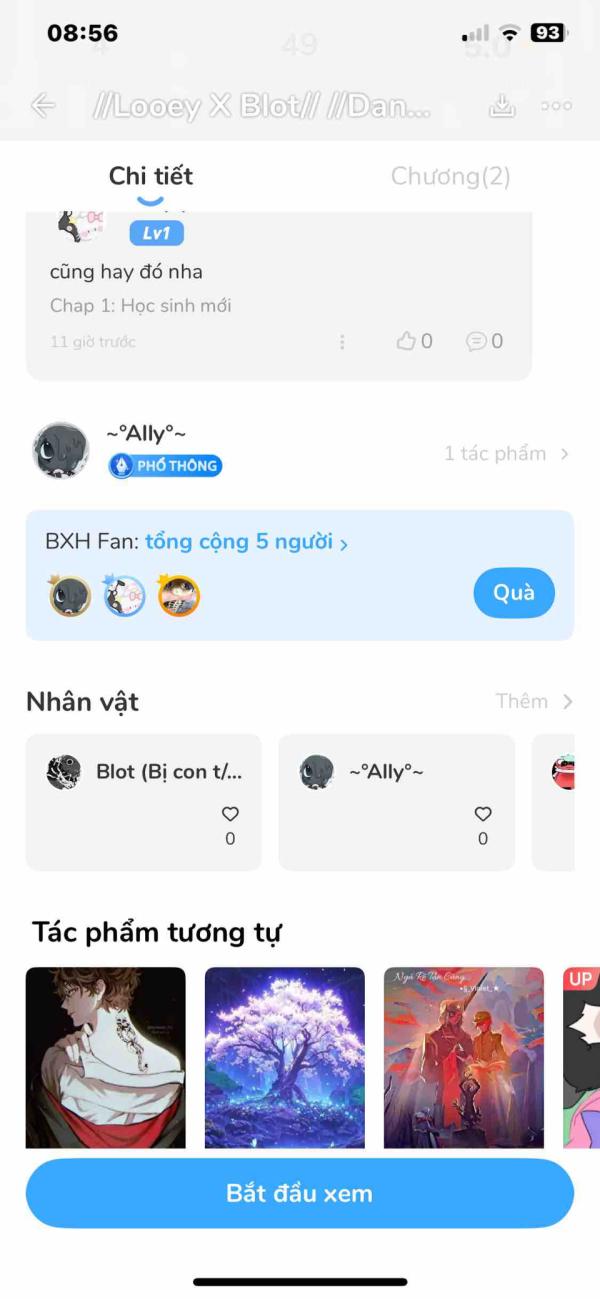Open similar work with two soldiers cover

tap(464, 1058)
